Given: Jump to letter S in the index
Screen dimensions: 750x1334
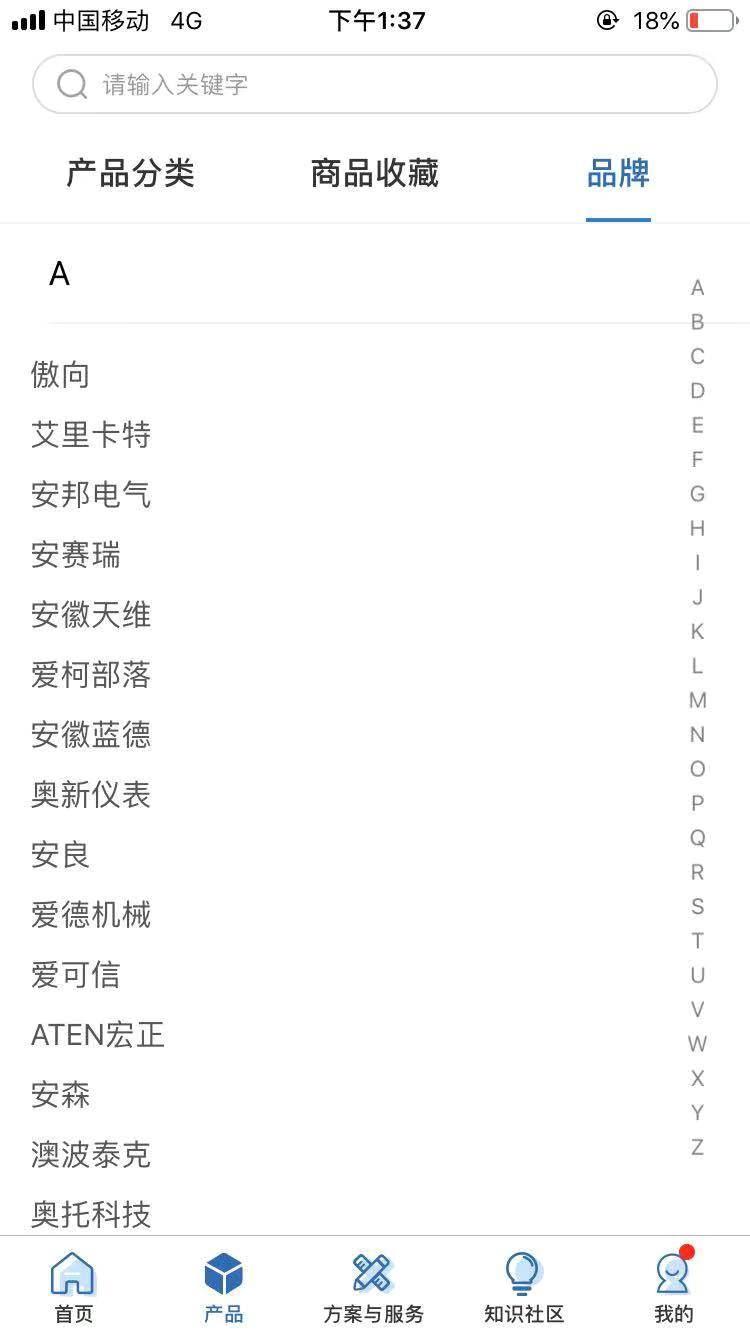Looking at the screenshot, I should point(697,906).
